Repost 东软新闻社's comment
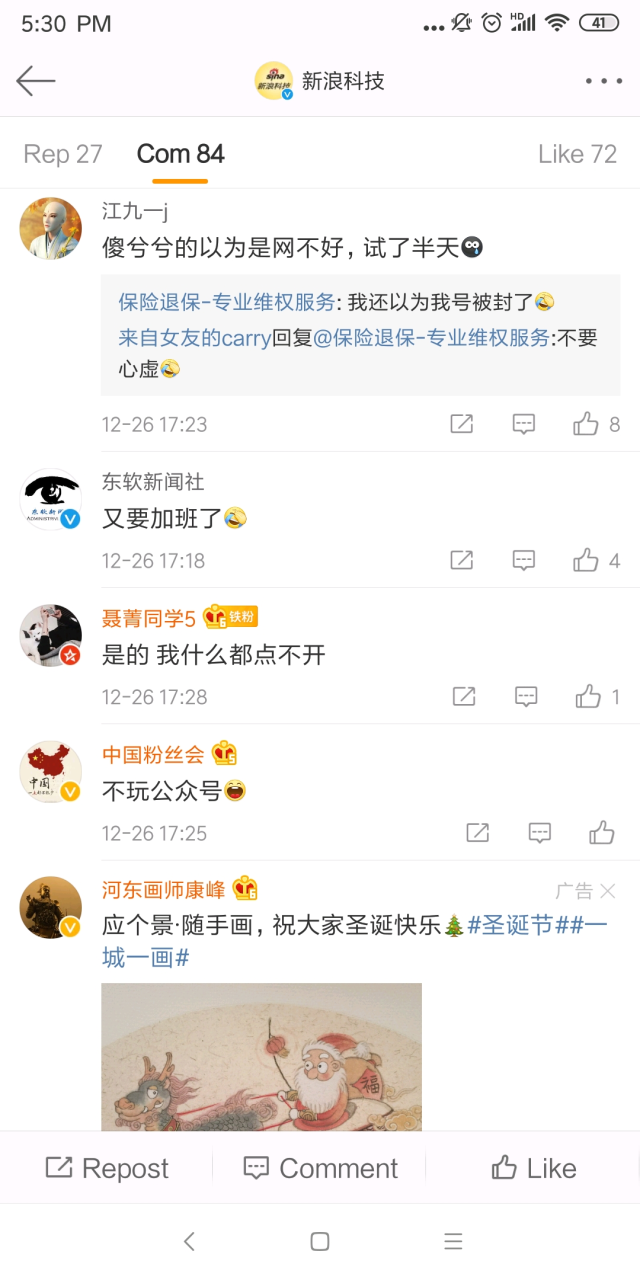 (x=461, y=560)
